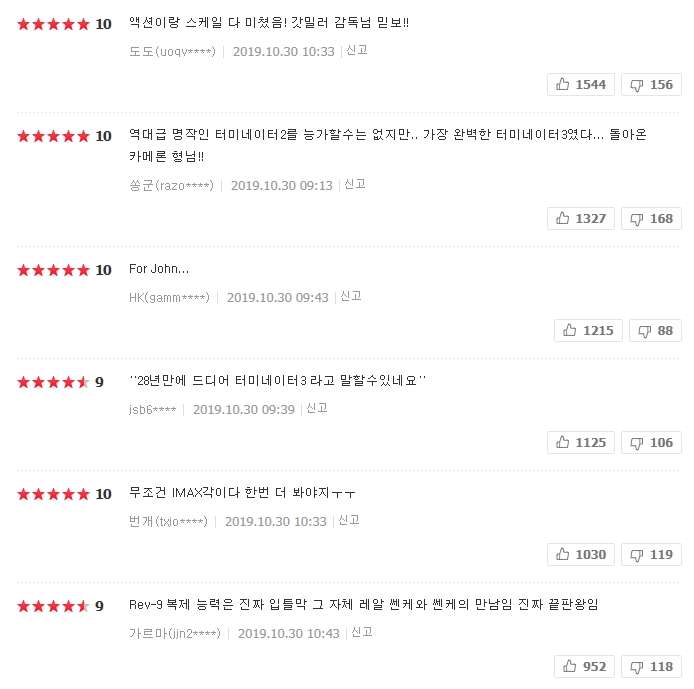694x689 pixels.
Task: Report jsb6's review via 신고
Action: [x=317, y=408]
